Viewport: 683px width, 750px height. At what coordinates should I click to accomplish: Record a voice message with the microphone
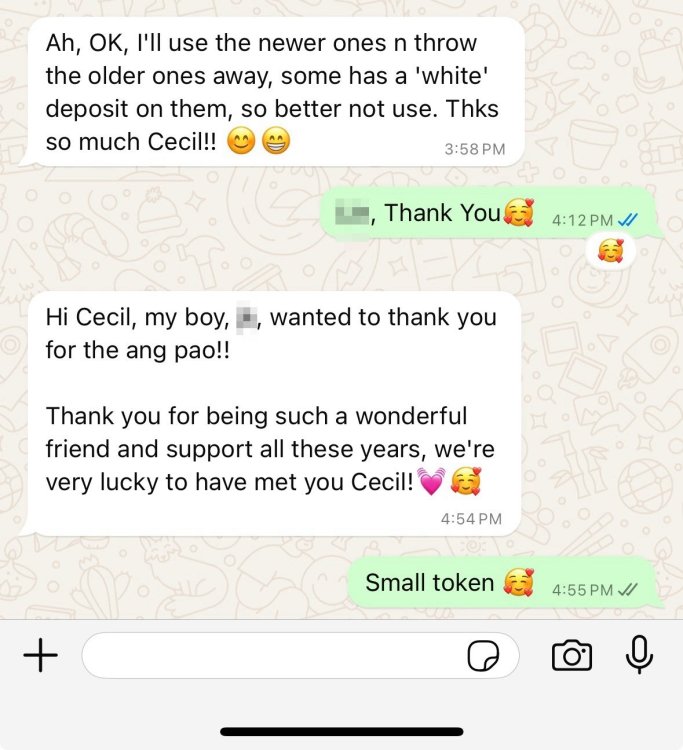[x=639, y=655]
